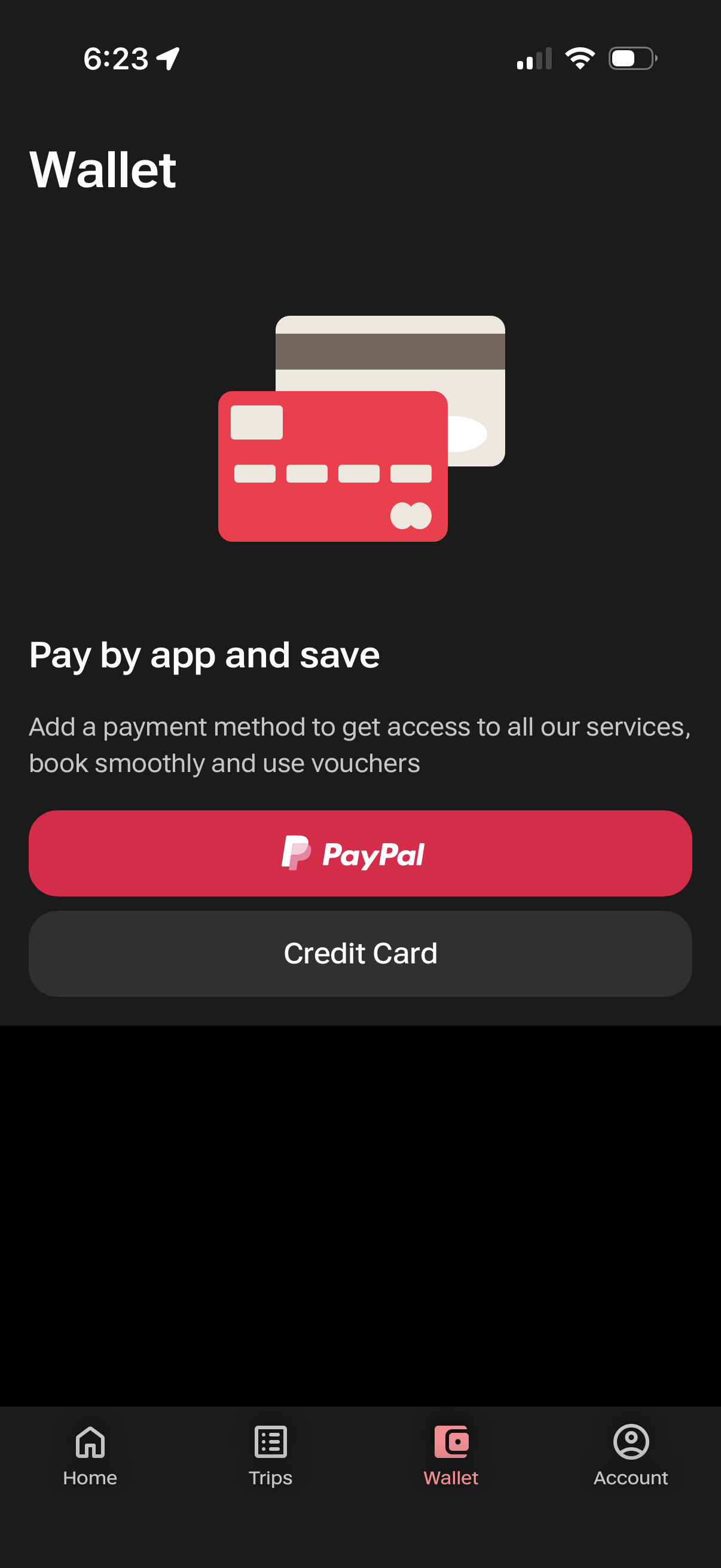Image resolution: width=721 pixels, height=1568 pixels.
Task: Select the Home icon in bottom navigation
Action: pyautogui.click(x=90, y=1442)
